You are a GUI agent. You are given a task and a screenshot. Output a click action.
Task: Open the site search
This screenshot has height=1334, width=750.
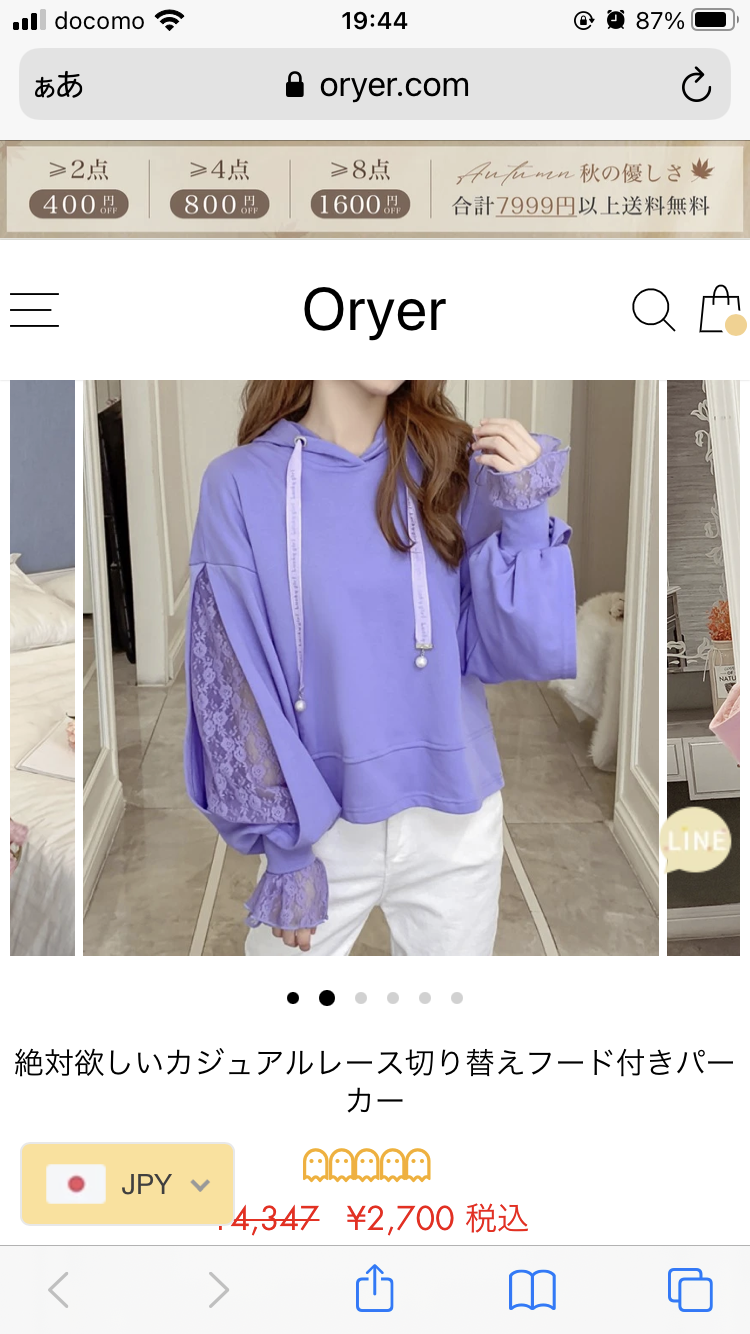(x=653, y=310)
